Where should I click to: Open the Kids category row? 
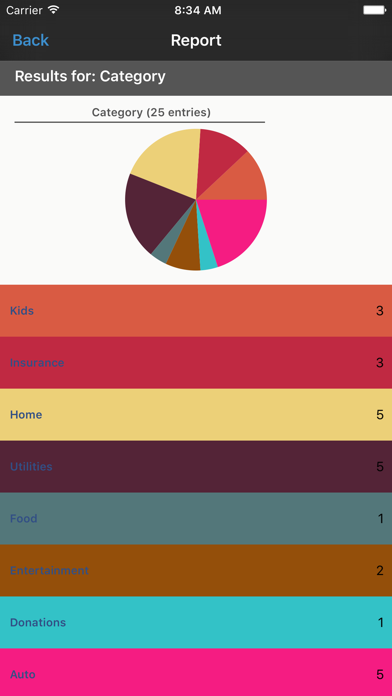click(x=196, y=311)
